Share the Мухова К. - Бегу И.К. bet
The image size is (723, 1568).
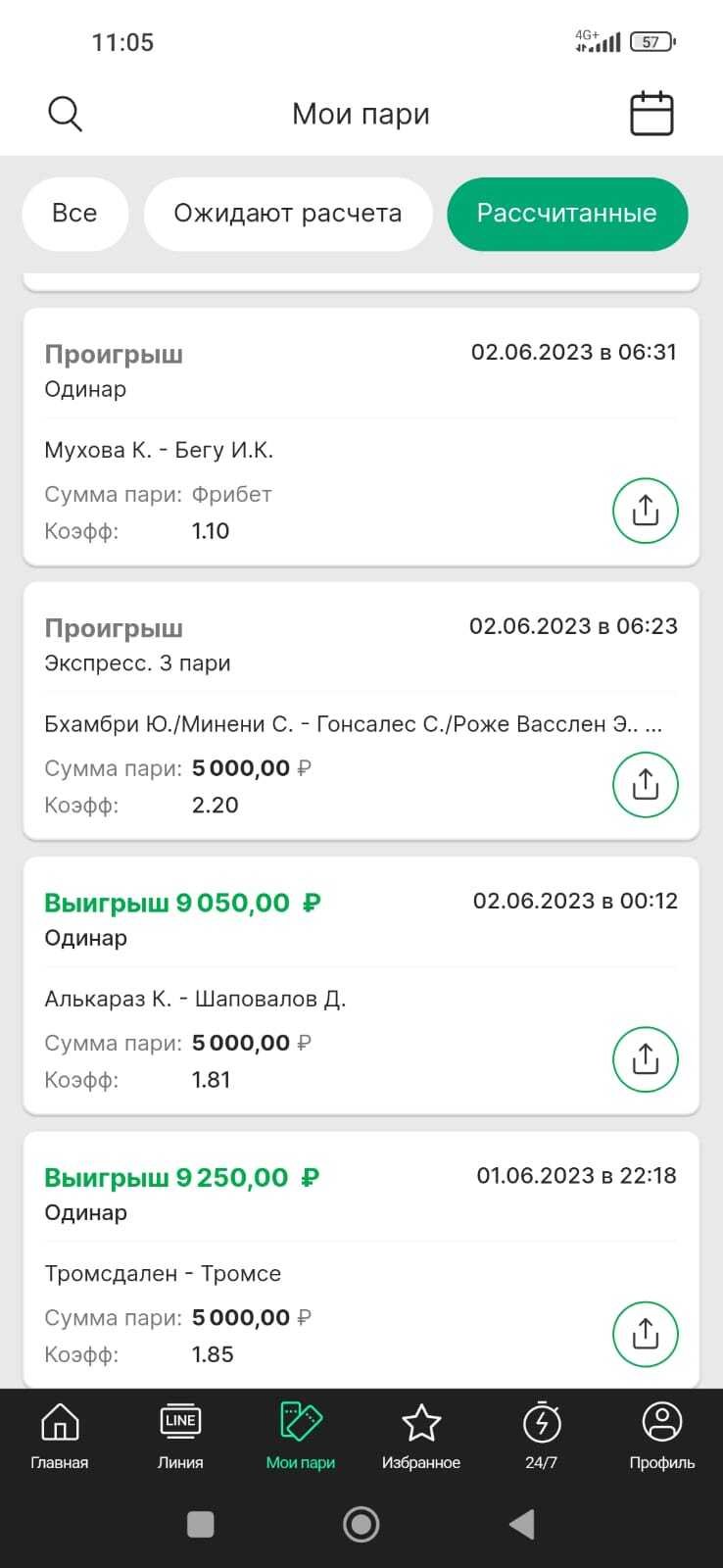pos(645,511)
